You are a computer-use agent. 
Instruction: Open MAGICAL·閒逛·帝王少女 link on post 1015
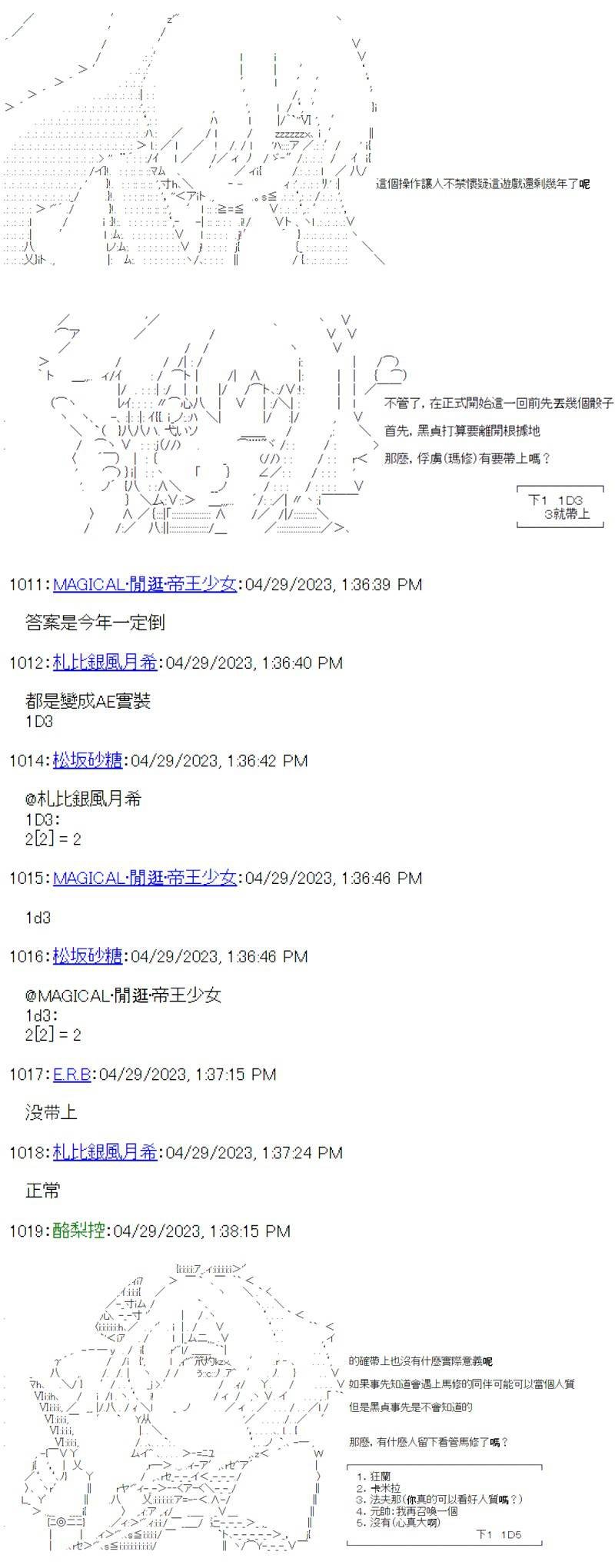coord(145,878)
